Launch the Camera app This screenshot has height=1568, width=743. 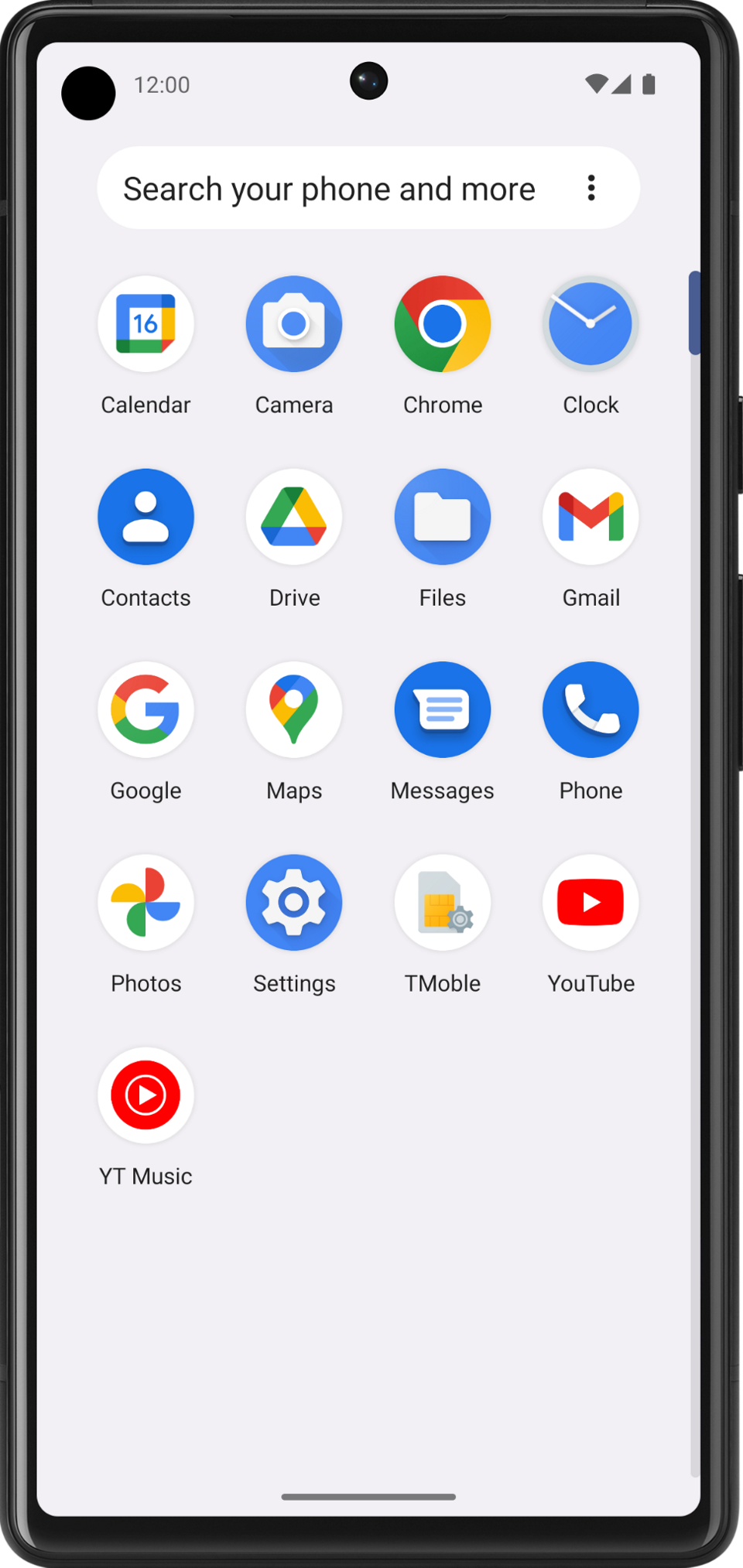[294, 323]
